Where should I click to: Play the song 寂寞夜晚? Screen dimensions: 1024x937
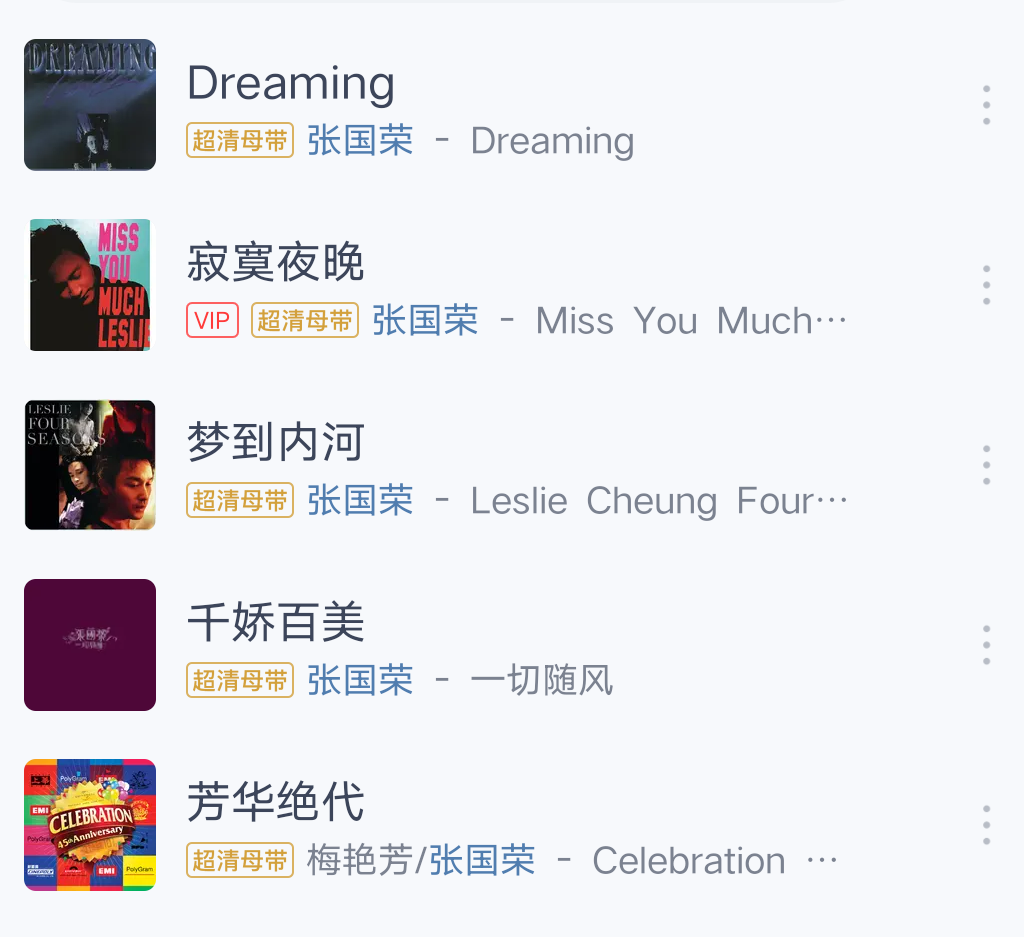pos(276,263)
